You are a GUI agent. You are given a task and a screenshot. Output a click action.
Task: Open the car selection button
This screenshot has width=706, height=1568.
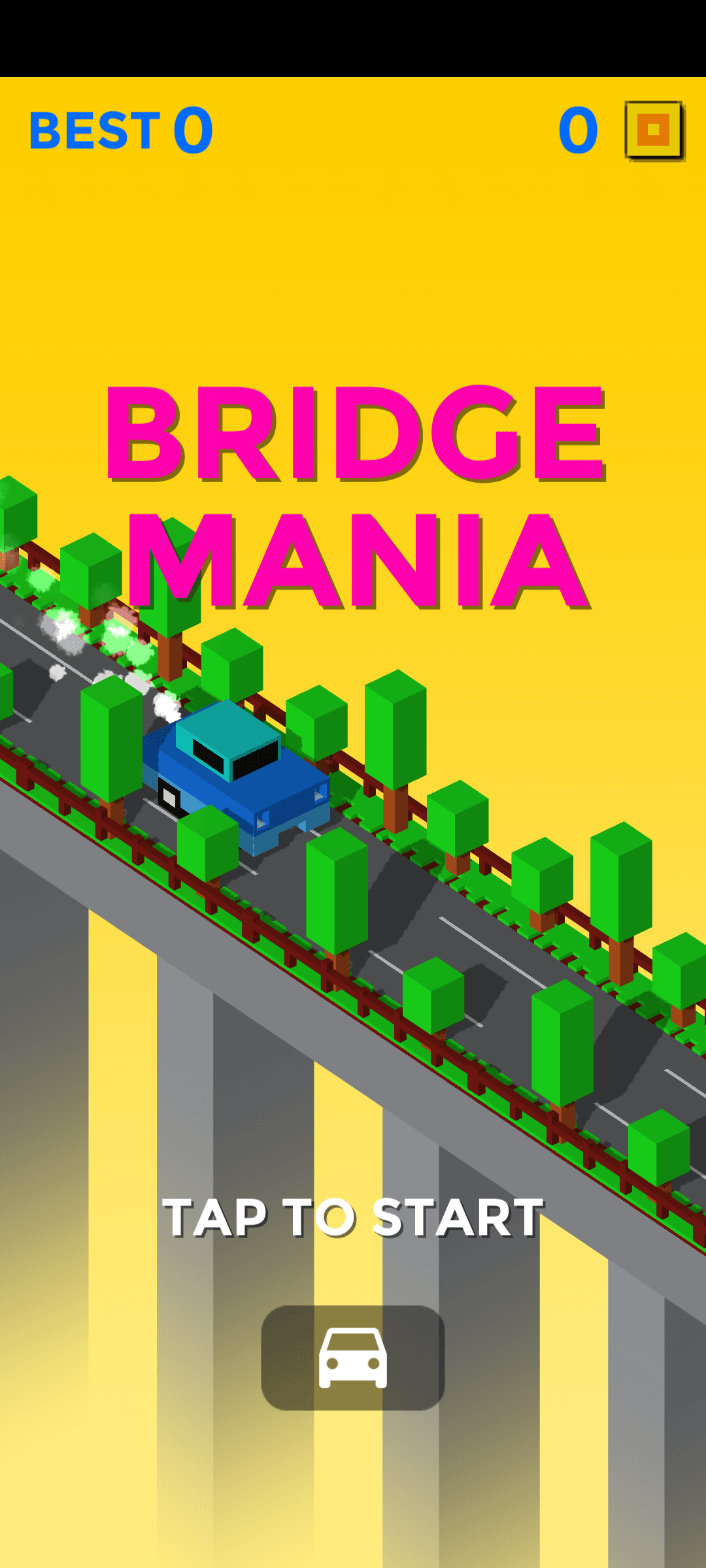coord(353,1358)
